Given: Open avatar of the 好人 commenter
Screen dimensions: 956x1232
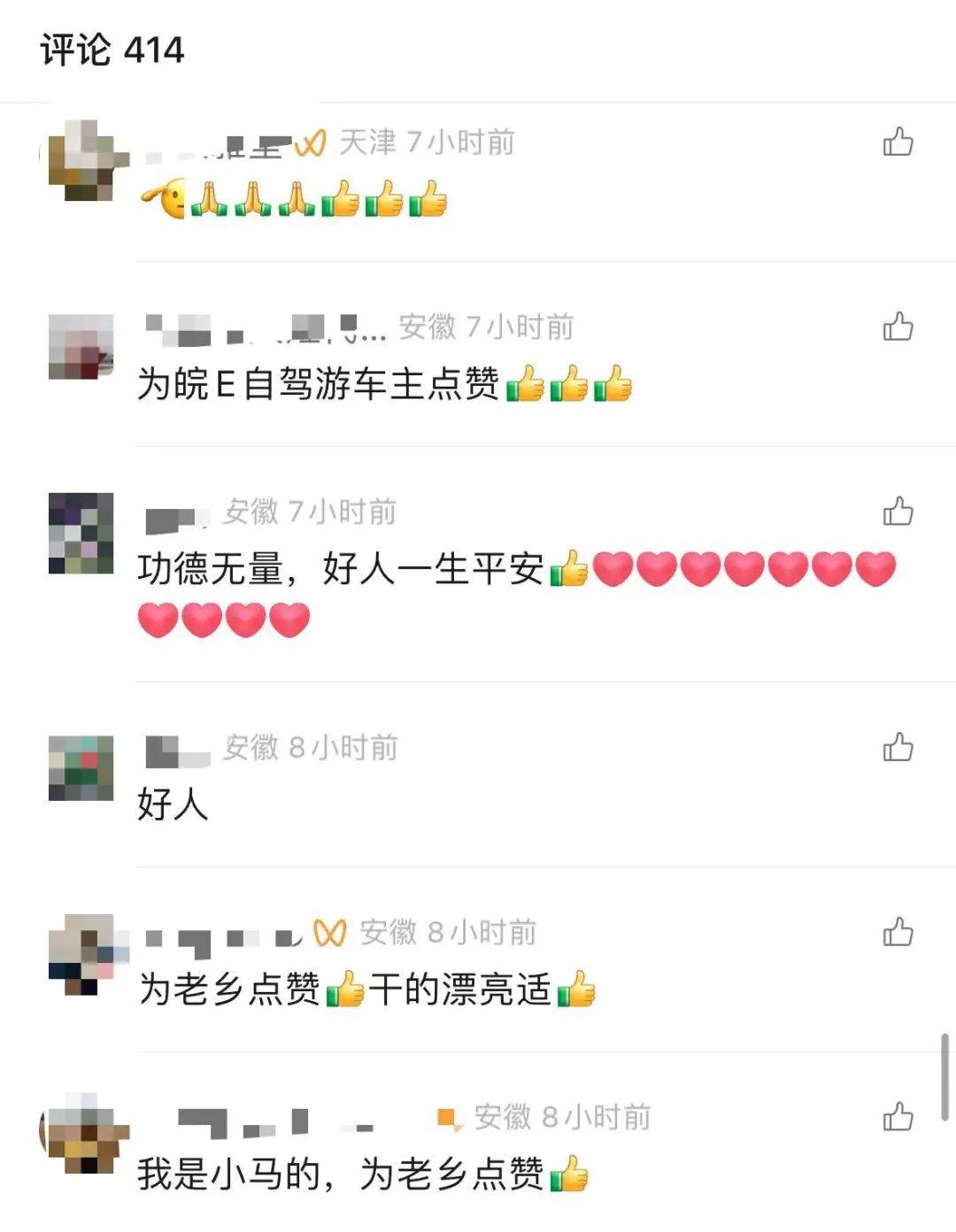Looking at the screenshot, I should point(81,767).
